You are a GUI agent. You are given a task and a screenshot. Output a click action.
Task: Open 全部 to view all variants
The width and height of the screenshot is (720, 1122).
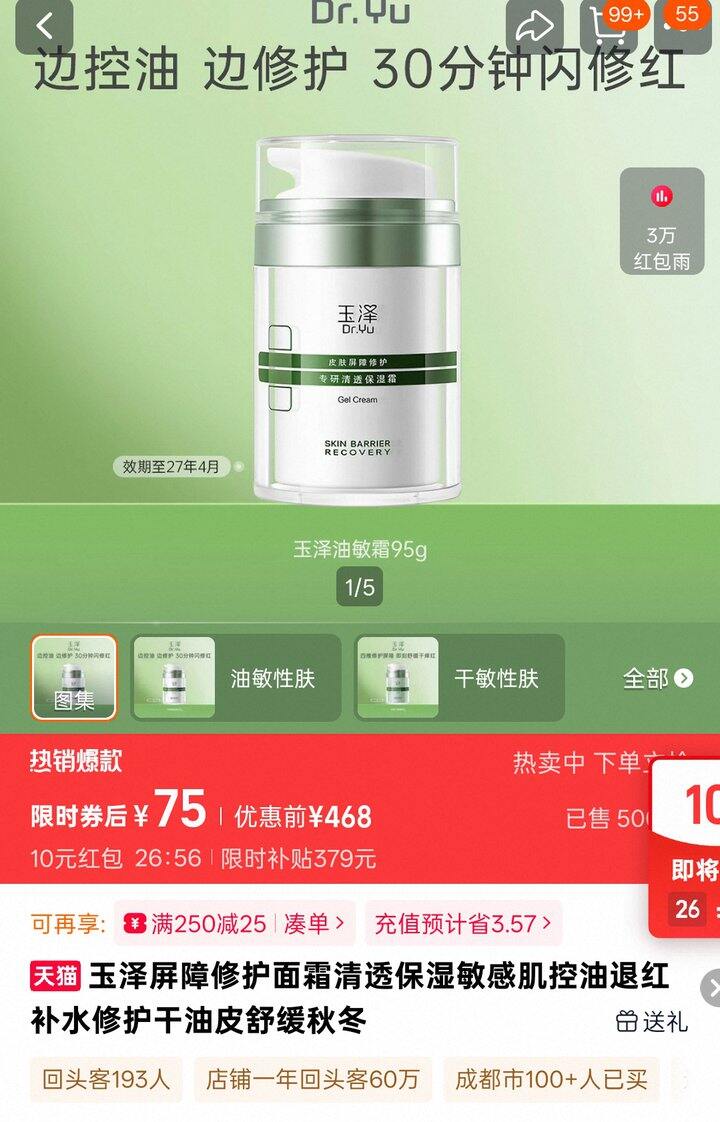click(658, 678)
